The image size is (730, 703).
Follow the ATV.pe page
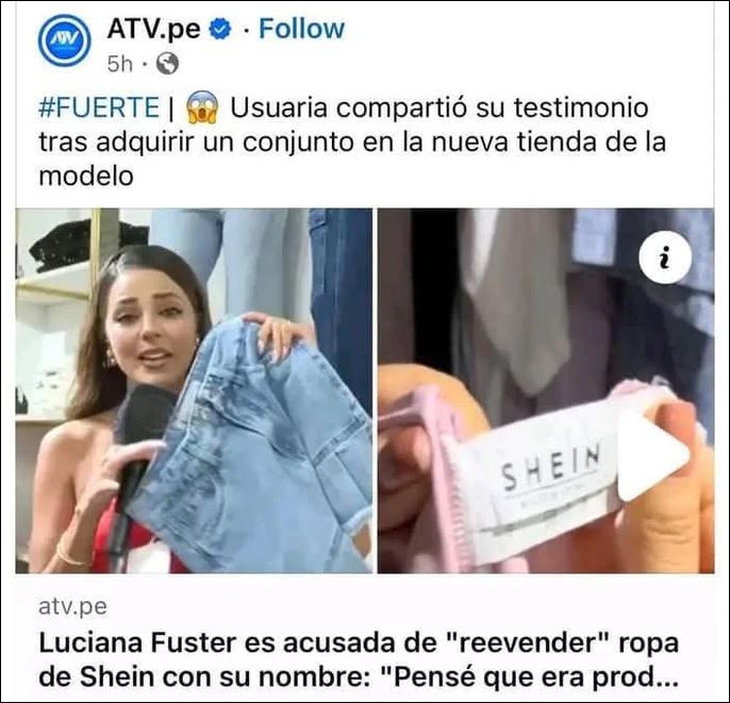301,29
